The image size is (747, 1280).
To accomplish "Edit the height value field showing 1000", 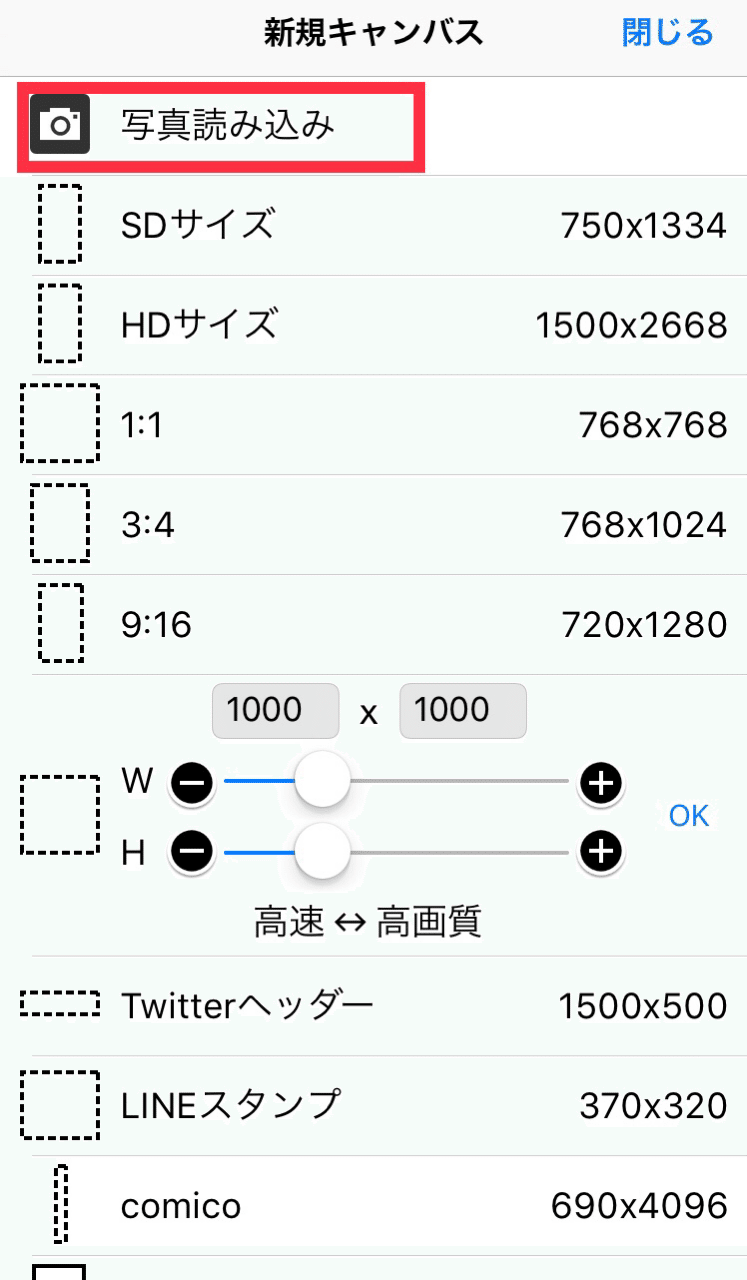I will [462, 710].
